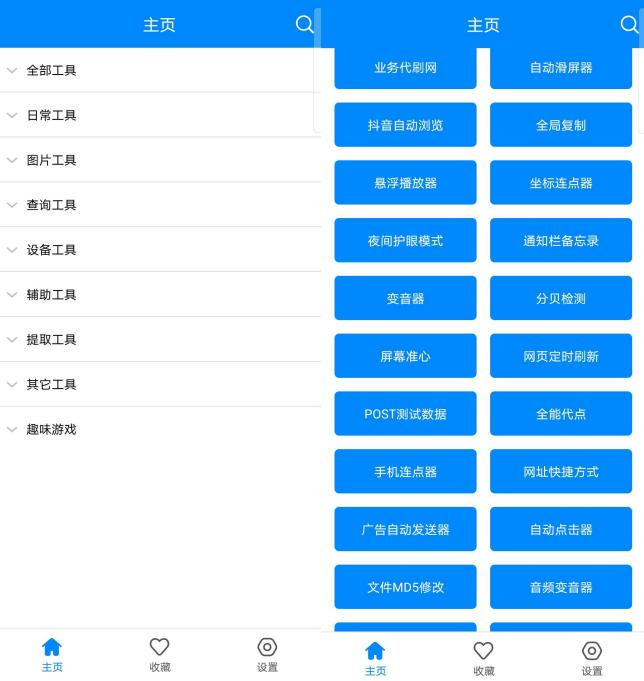Open the 音频变音器 tool
644x681 pixels.
point(561,587)
